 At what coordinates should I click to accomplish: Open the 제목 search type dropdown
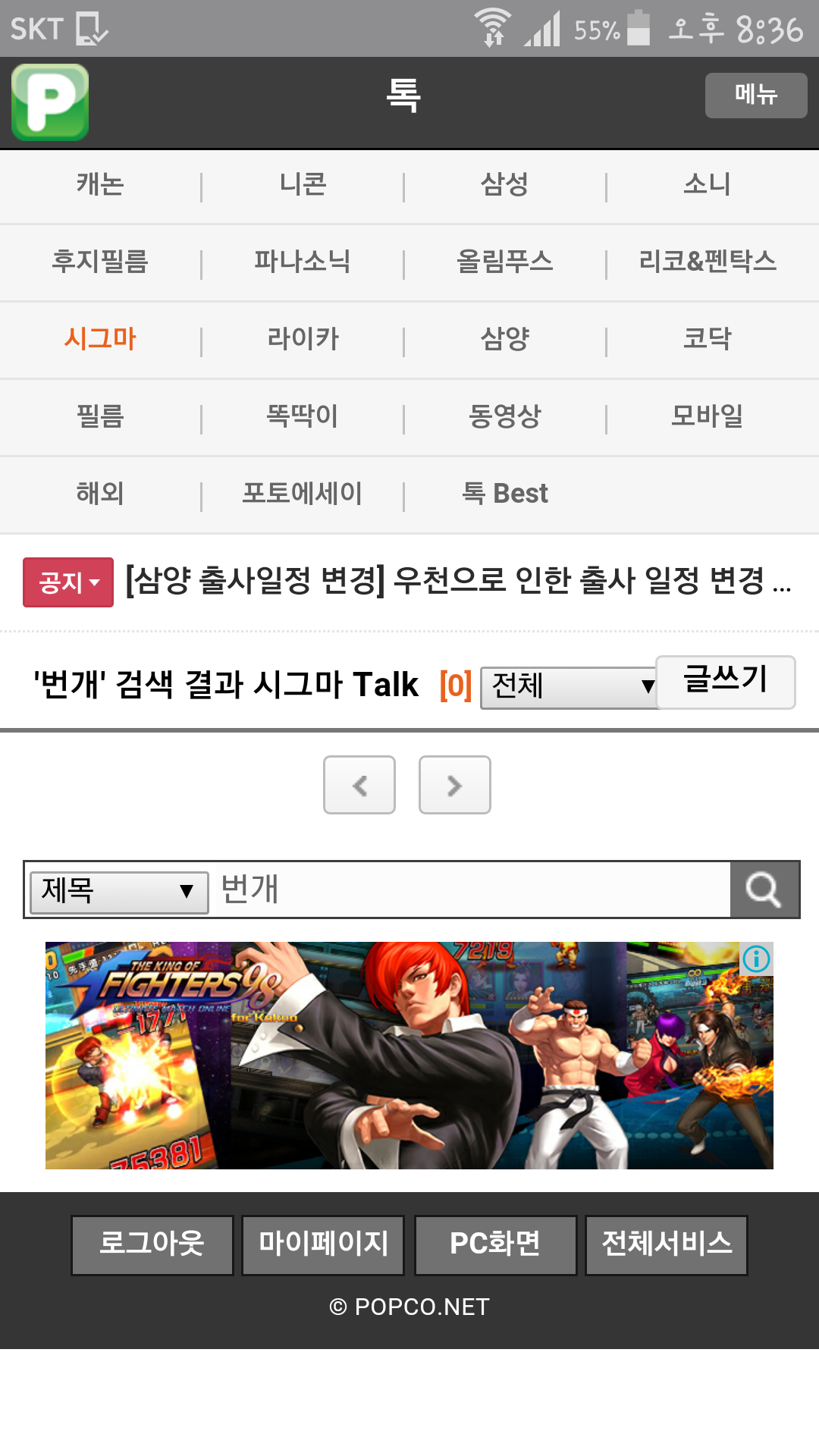click(x=119, y=890)
